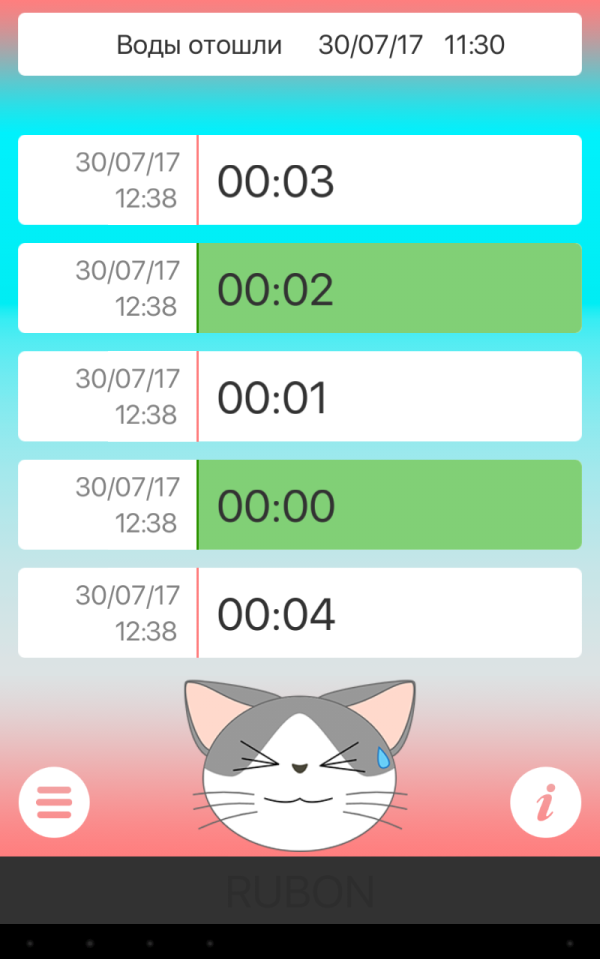Tap the 00:04 contraction record
The image size is (600, 959).
point(300,613)
